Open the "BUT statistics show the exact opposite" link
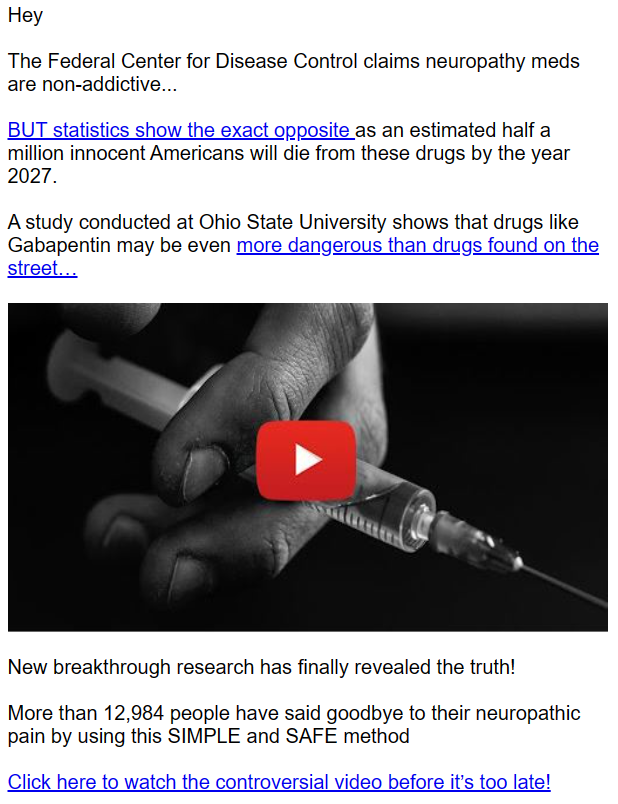The height and width of the screenshot is (804, 618). (180, 131)
